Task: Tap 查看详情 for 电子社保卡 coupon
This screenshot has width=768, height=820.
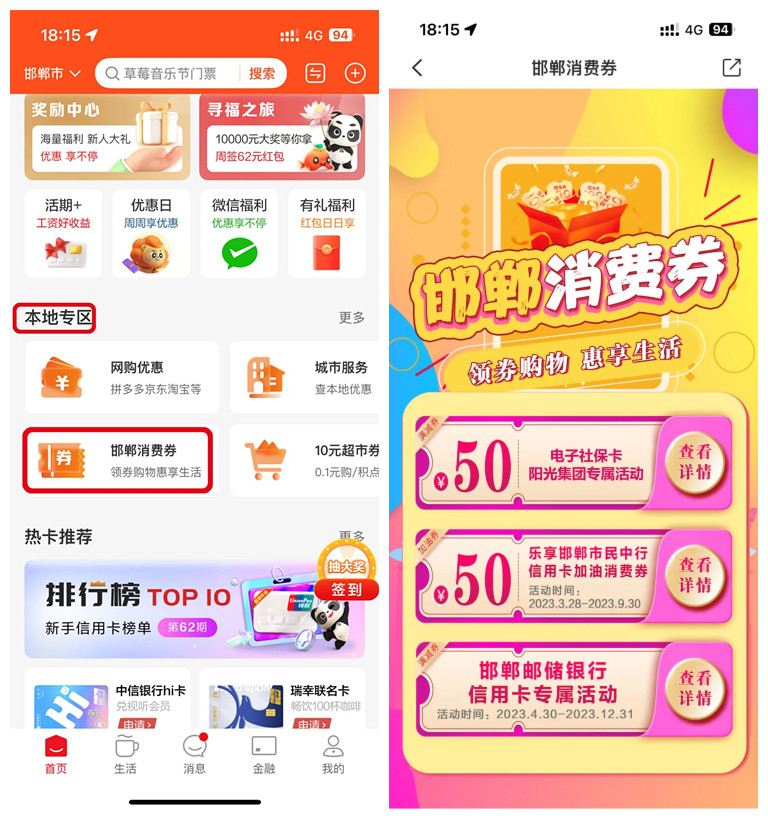Action: coord(695,462)
